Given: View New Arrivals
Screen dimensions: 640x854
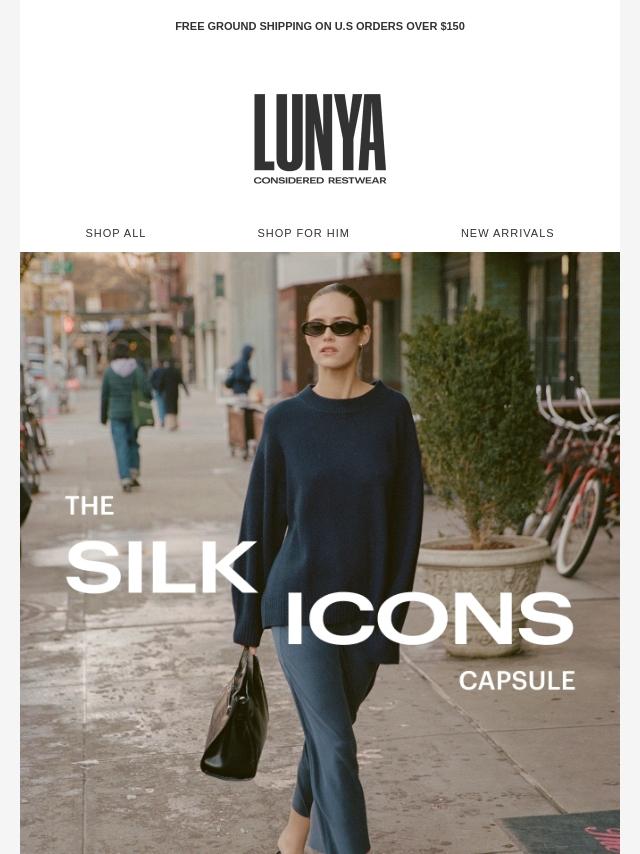Looking at the screenshot, I should point(507,233).
